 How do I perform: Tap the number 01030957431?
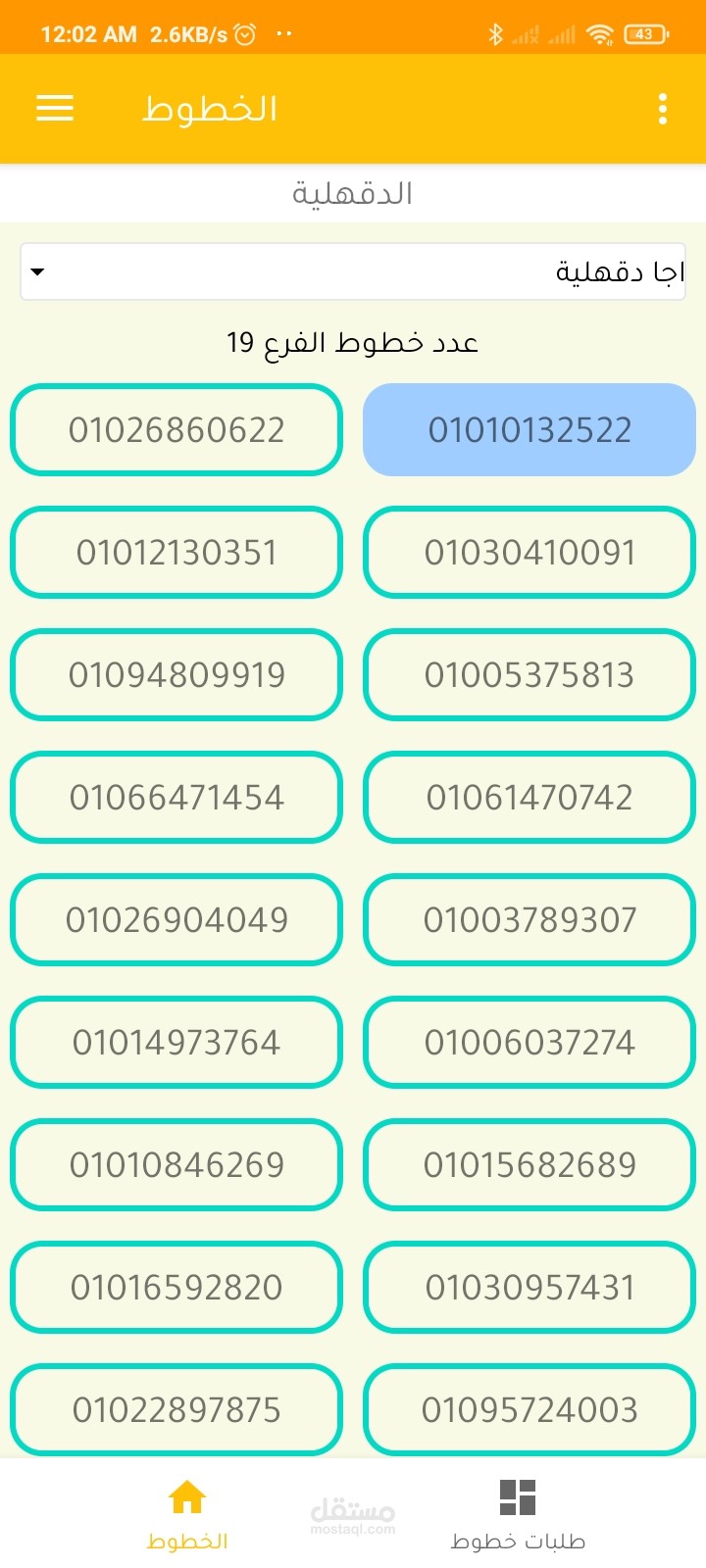pos(529,1287)
